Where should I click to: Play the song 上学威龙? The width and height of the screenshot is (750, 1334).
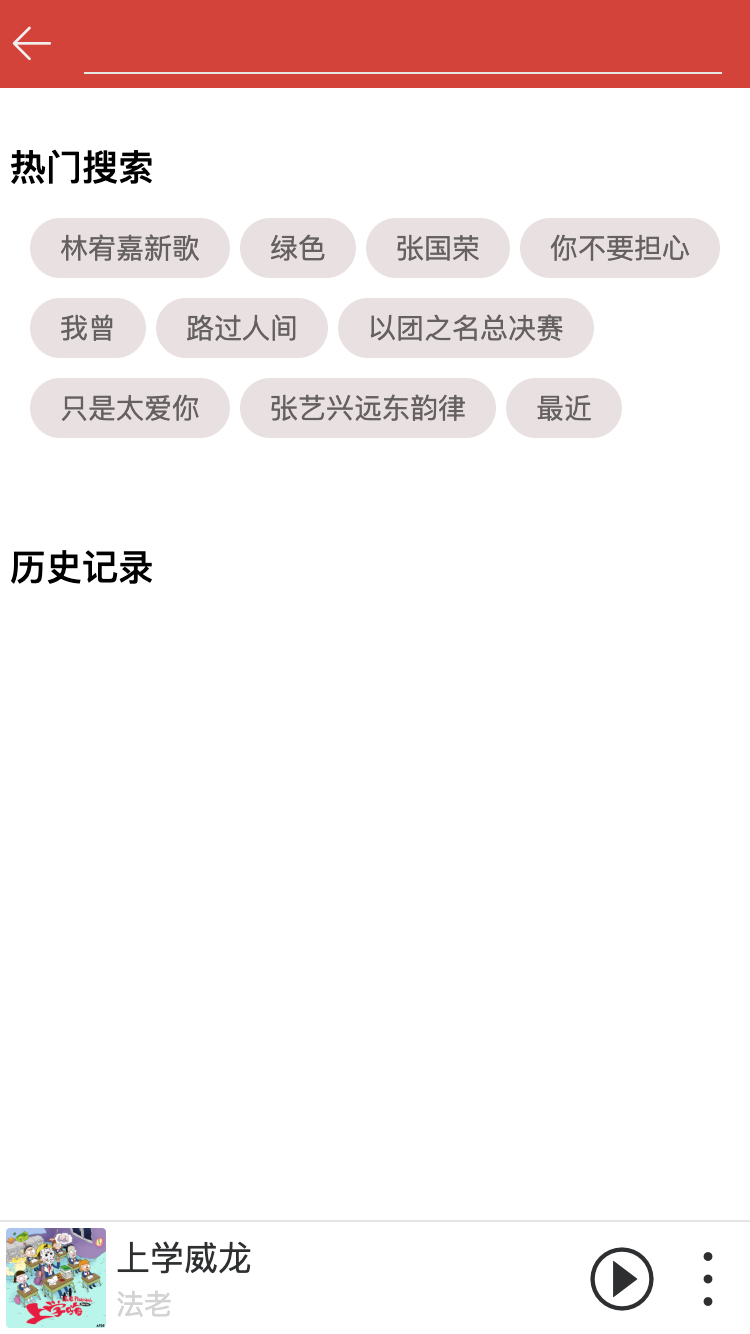tap(622, 1279)
